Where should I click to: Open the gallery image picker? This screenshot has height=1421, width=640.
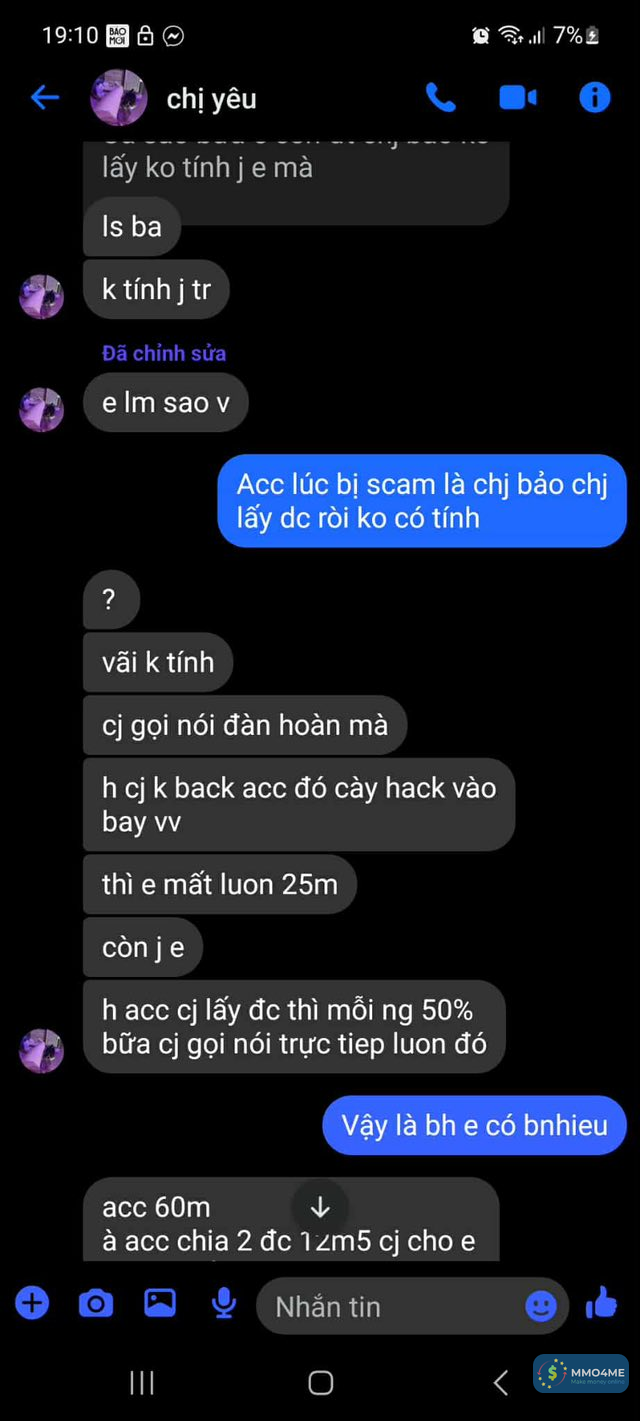(x=160, y=1303)
